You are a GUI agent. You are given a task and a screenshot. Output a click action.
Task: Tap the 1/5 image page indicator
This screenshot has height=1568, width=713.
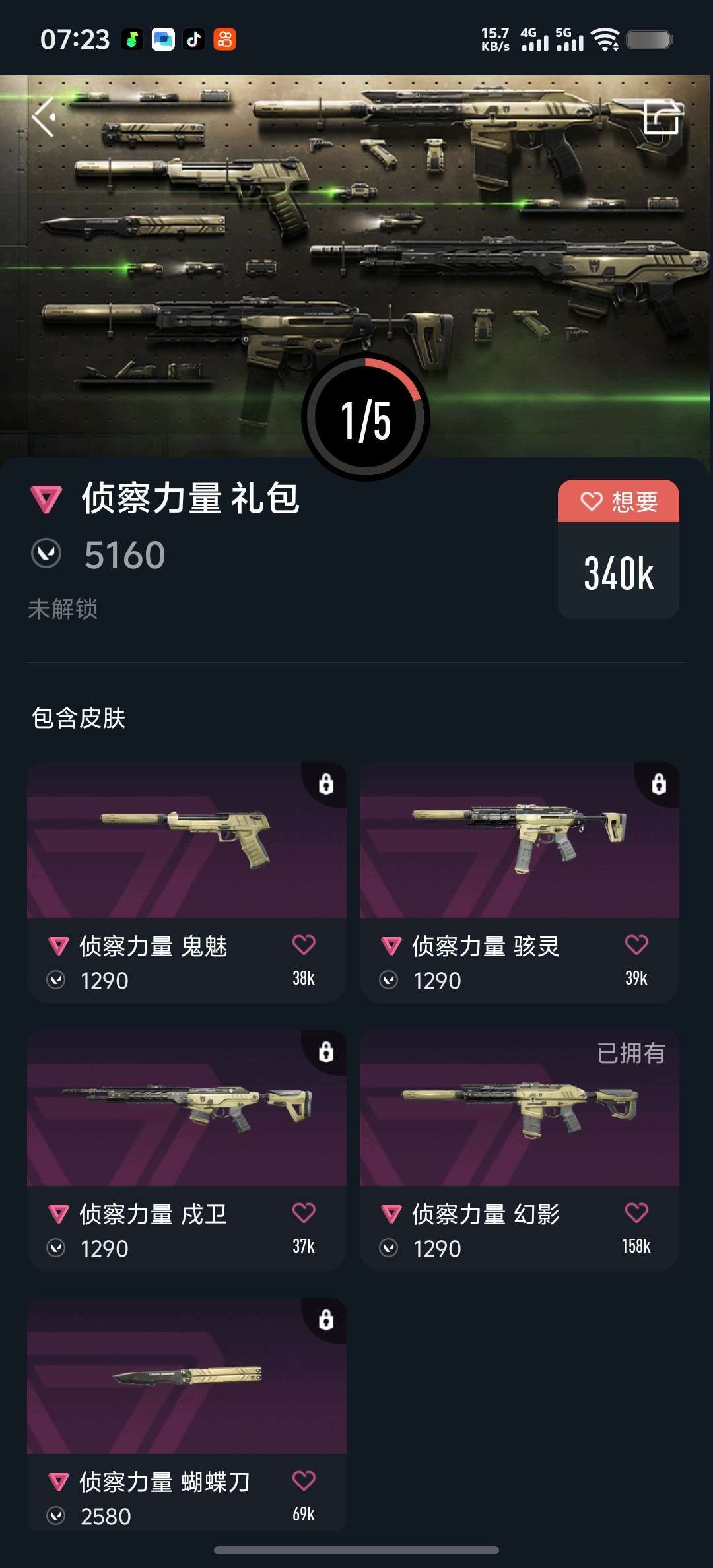(366, 418)
